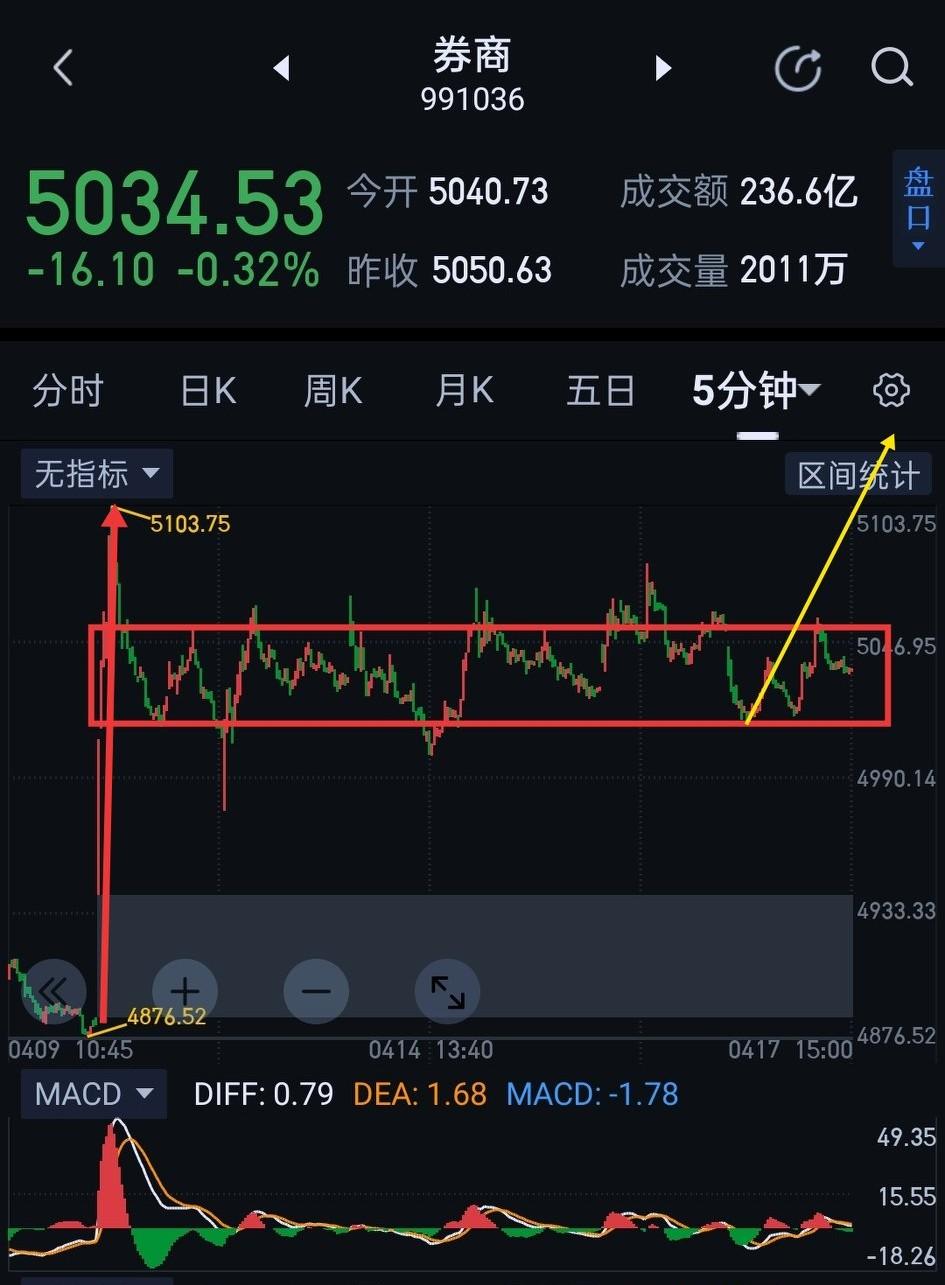Open the 5分钟 period dropdown

pyautogui.click(x=756, y=390)
